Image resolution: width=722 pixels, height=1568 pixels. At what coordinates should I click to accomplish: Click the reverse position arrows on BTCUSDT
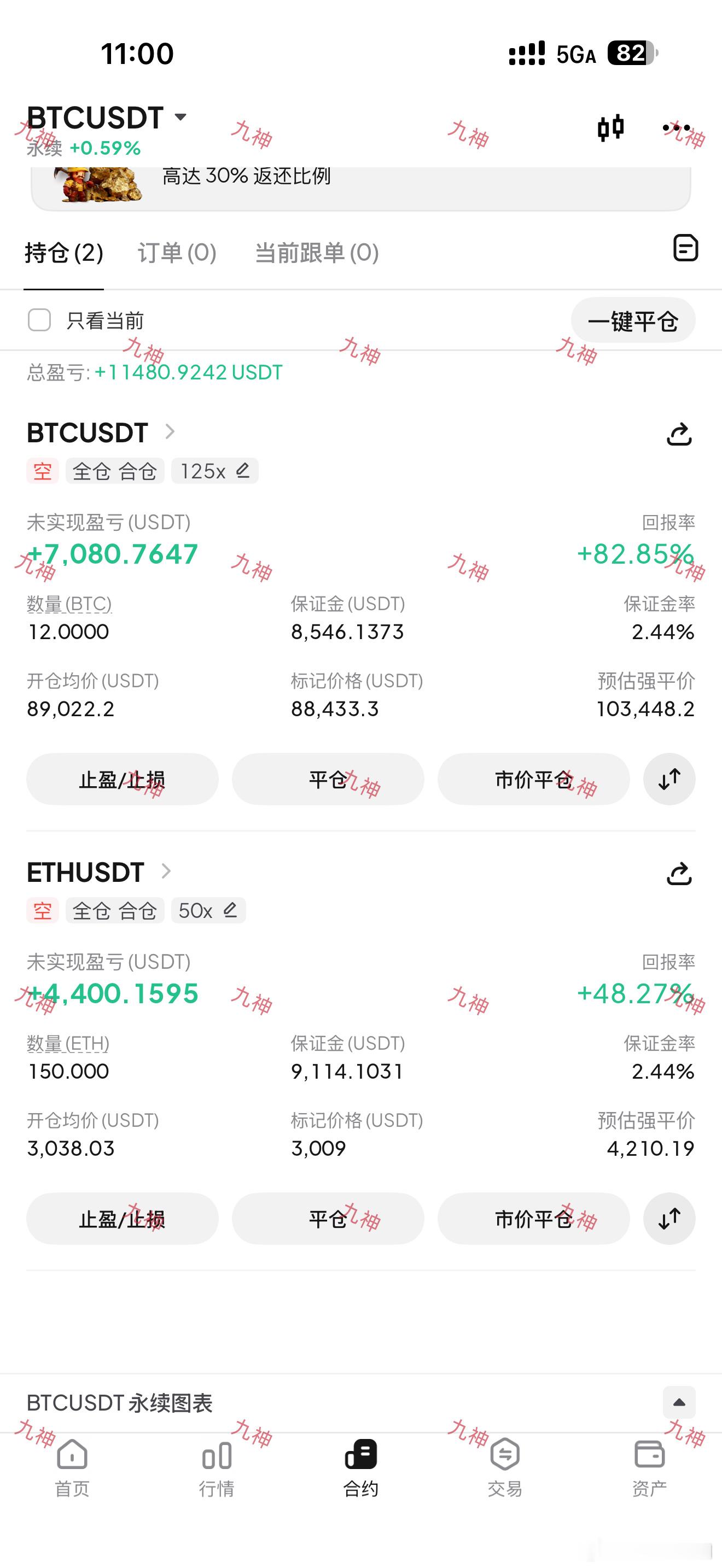point(669,779)
